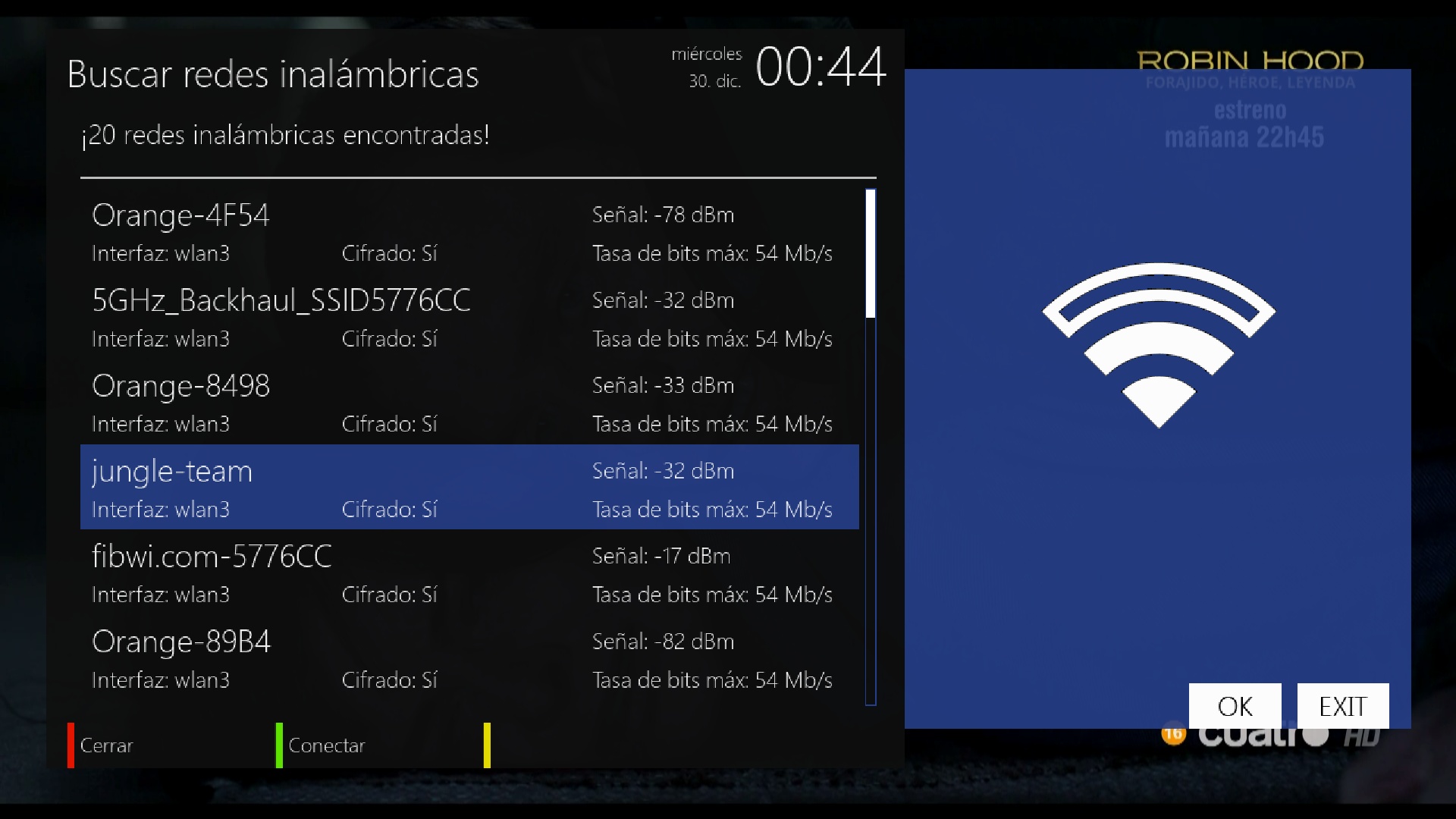This screenshot has width=1456, height=819.
Task: Leave the screen with EXIT
Action: 1342,706
